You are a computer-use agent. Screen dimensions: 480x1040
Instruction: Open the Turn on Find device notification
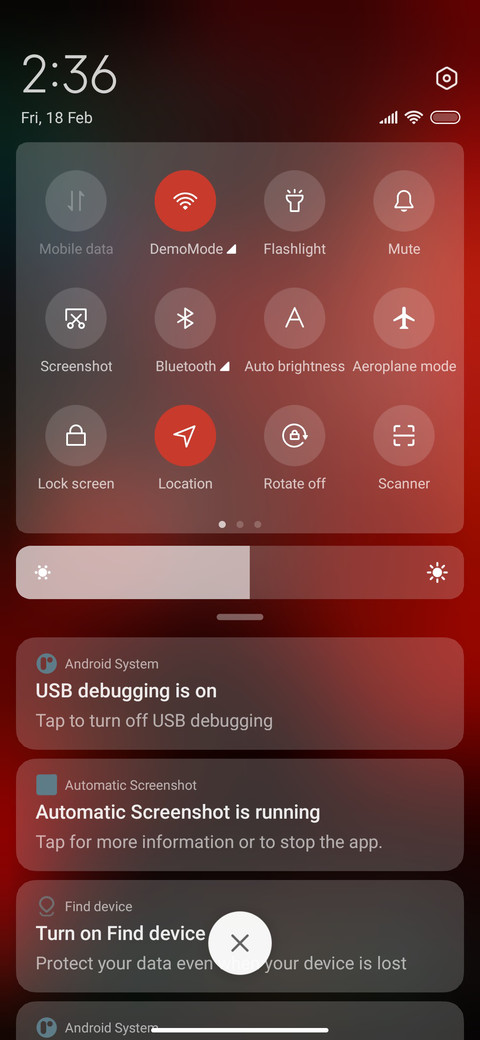coord(240,936)
